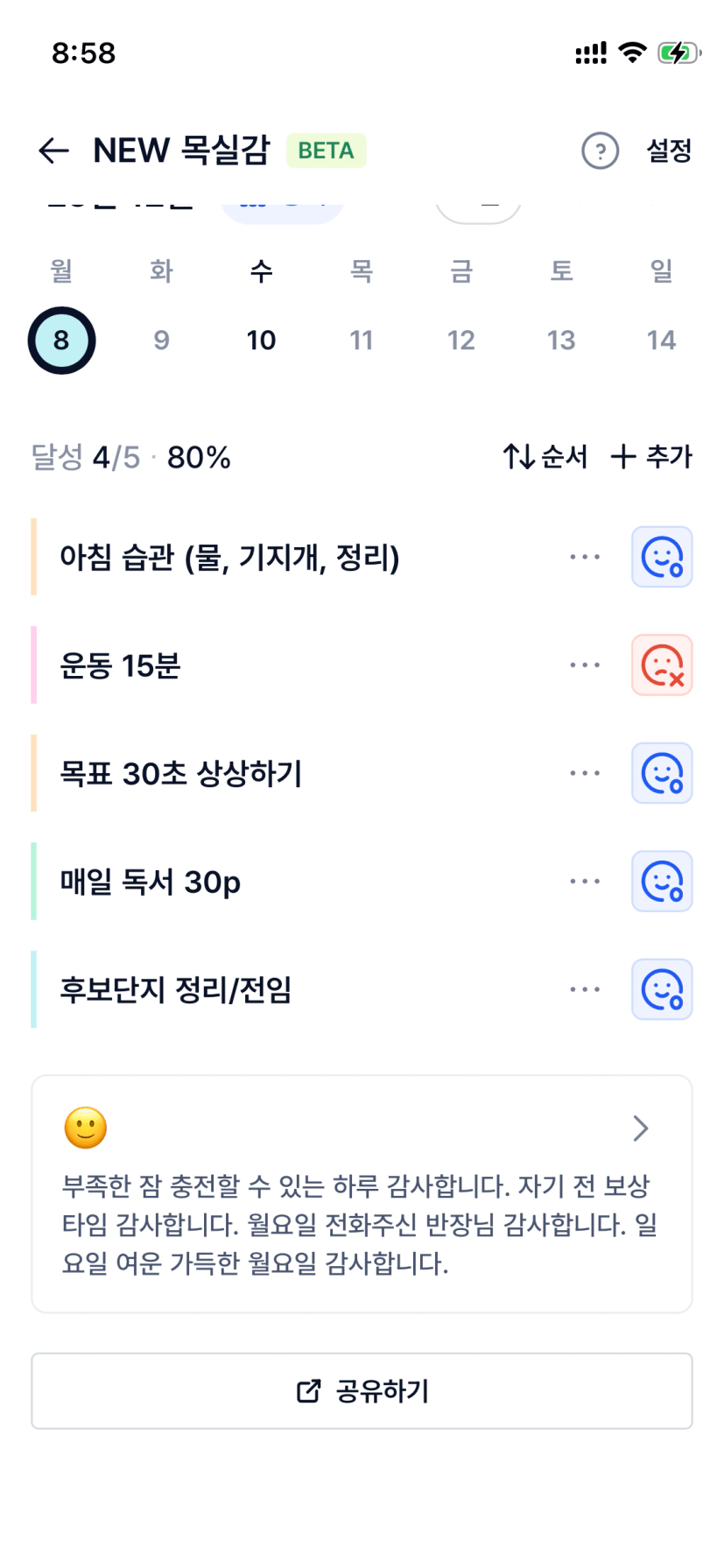Image resolution: width=724 pixels, height=1568 pixels.
Task: Toggle status face for 매일 독서 30p
Action: [662, 882]
